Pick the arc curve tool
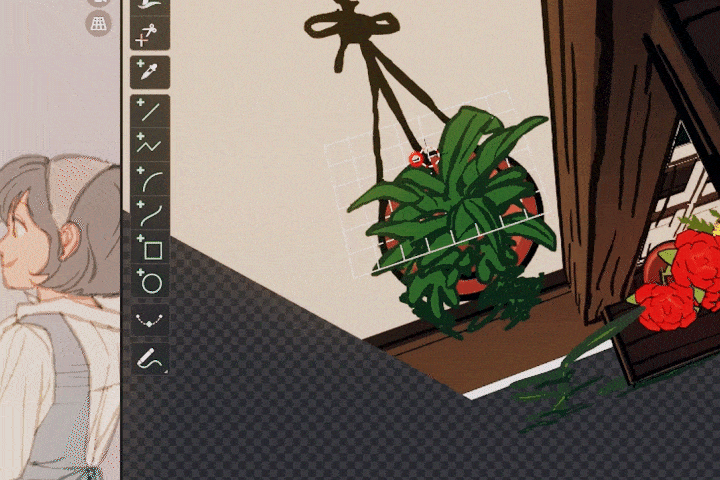720x480 pixels. (150, 179)
